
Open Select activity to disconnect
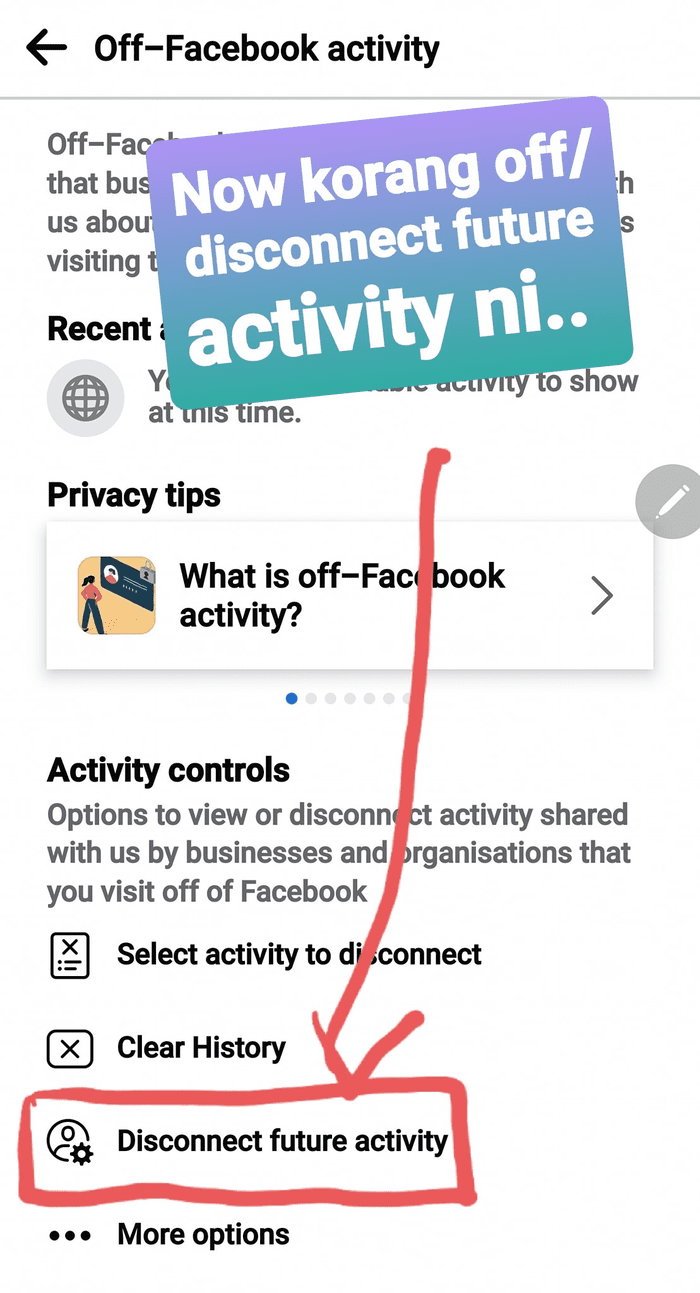point(298,954)
